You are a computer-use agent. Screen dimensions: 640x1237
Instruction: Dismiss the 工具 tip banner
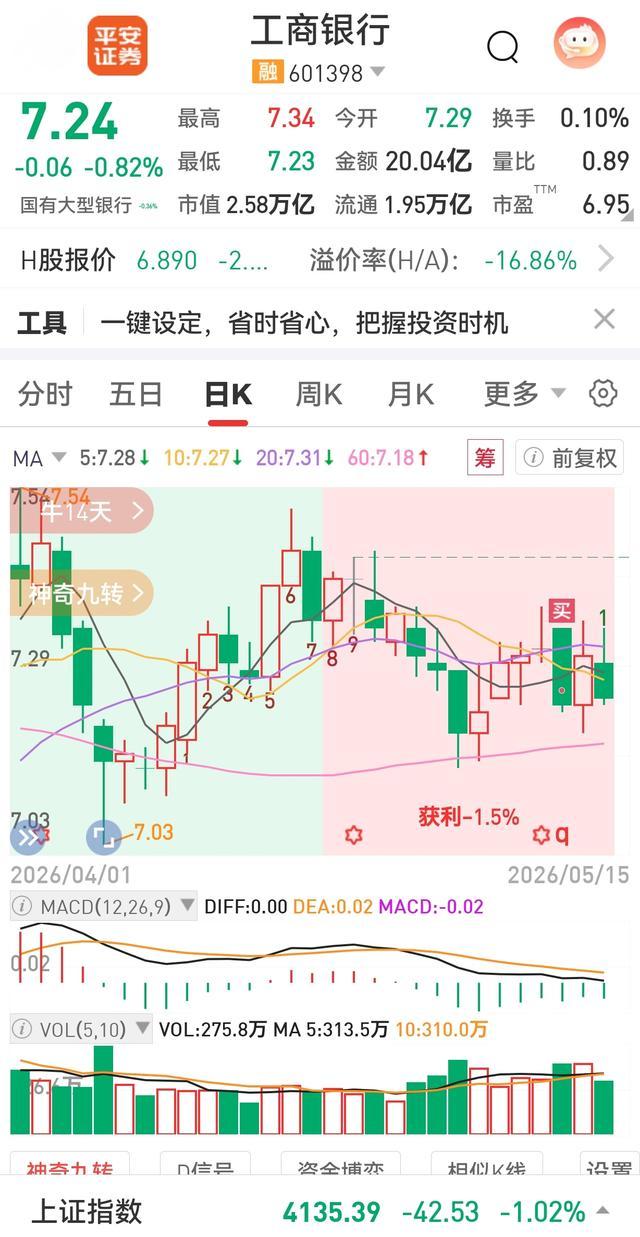point(604,320)
